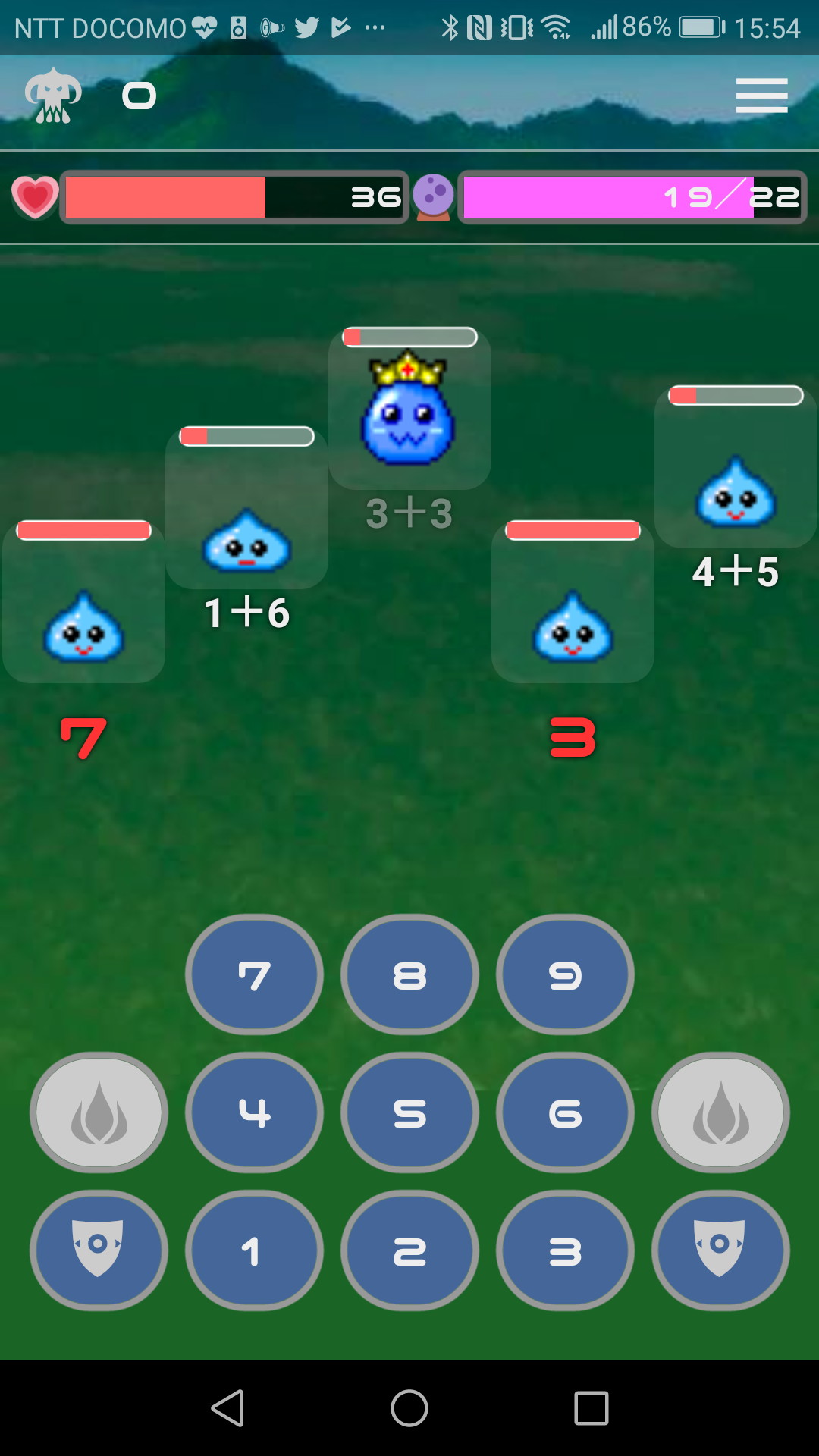Enter number 8 on the keypad

[409, 974]
